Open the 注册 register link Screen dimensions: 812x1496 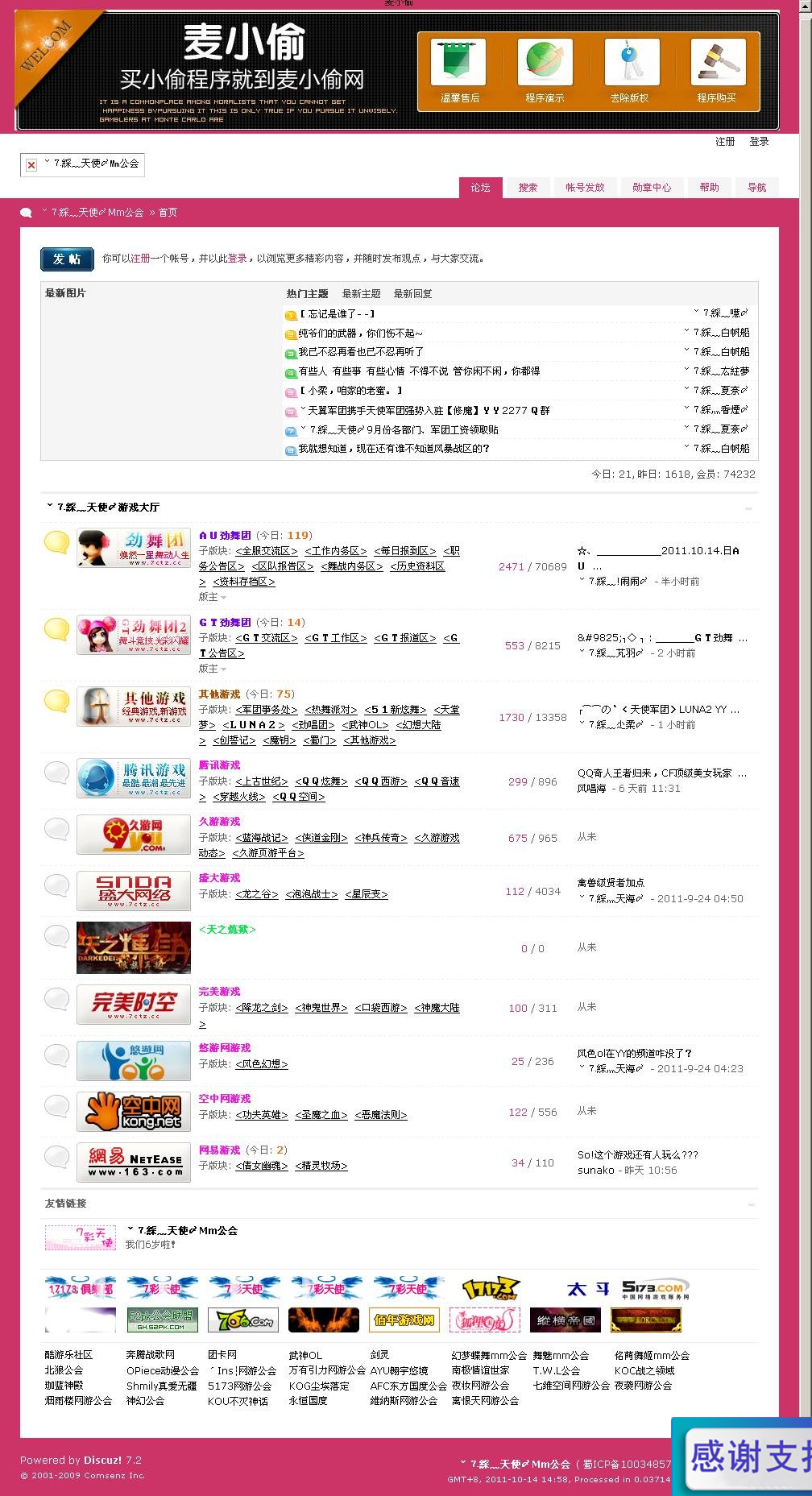724,142
